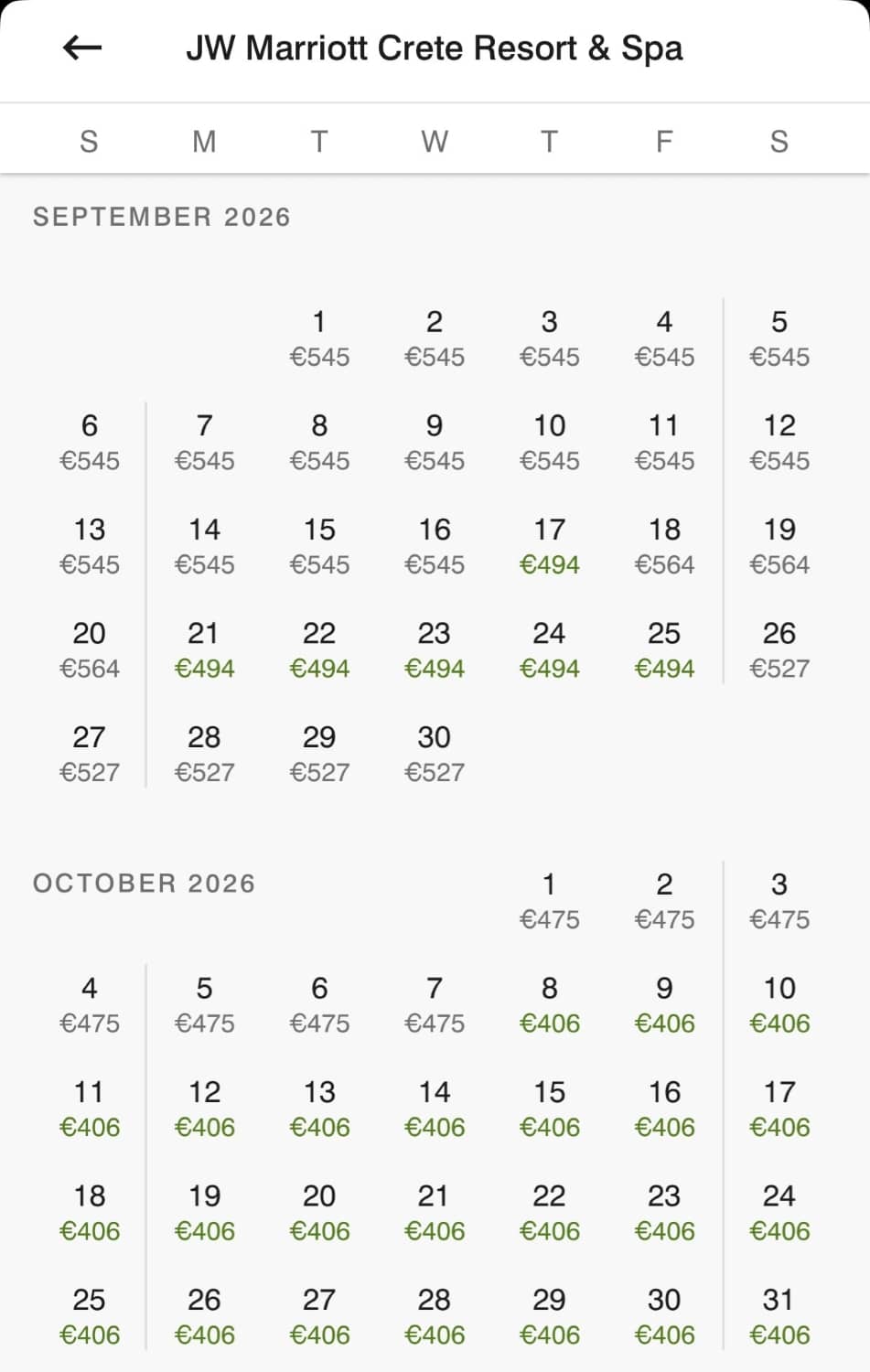Select October 8 at €406
The width and height of the screenshot is (870, 1372).
[549, 1005]
